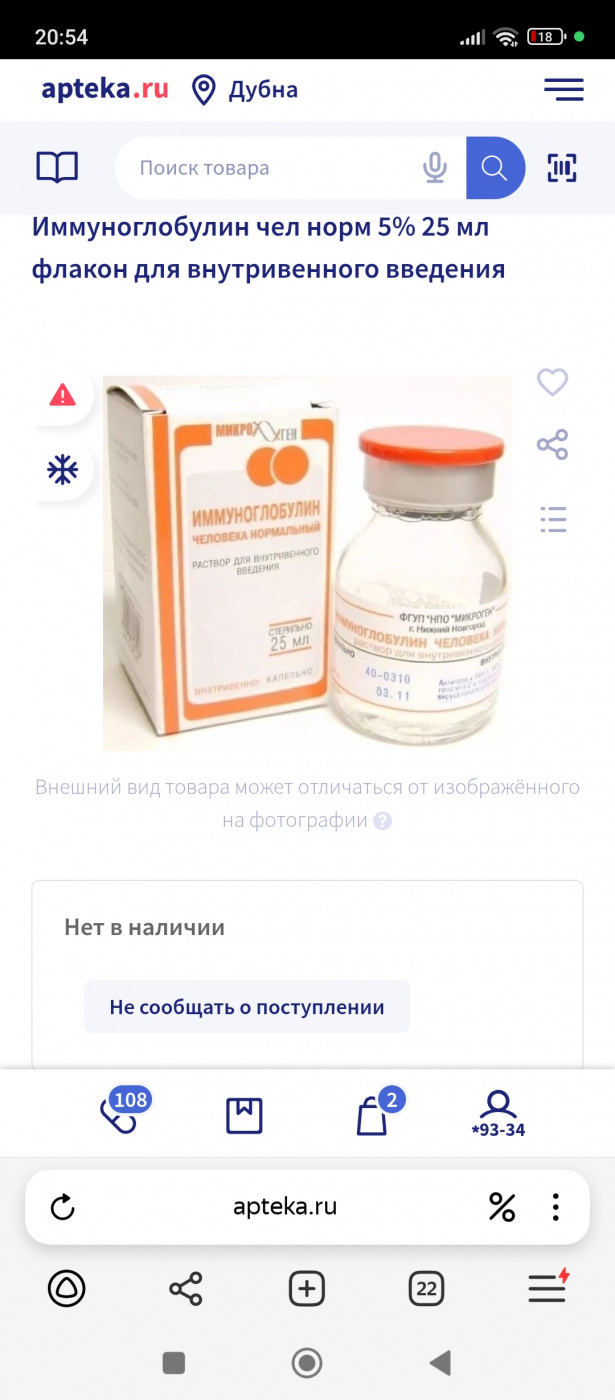Share this product

pyautogui.click(x=552, y=444)
